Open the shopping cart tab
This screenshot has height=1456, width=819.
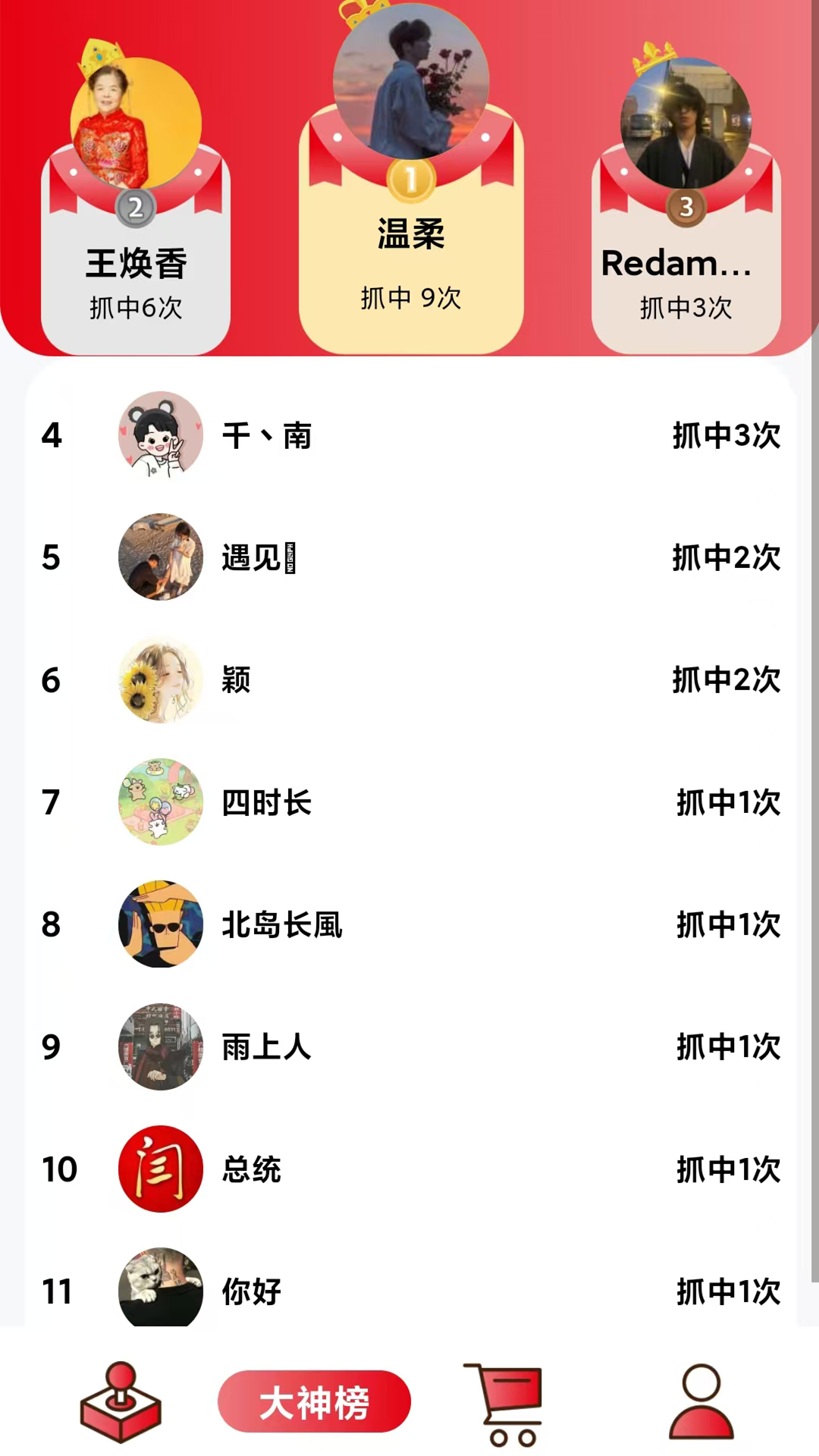click(506, 1403)
